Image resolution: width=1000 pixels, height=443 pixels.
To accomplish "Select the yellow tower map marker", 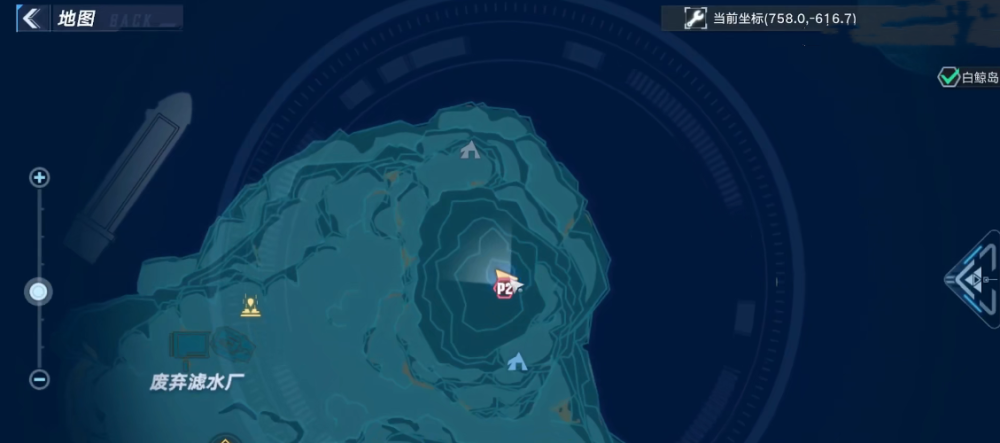I will (x=250, y=306).
